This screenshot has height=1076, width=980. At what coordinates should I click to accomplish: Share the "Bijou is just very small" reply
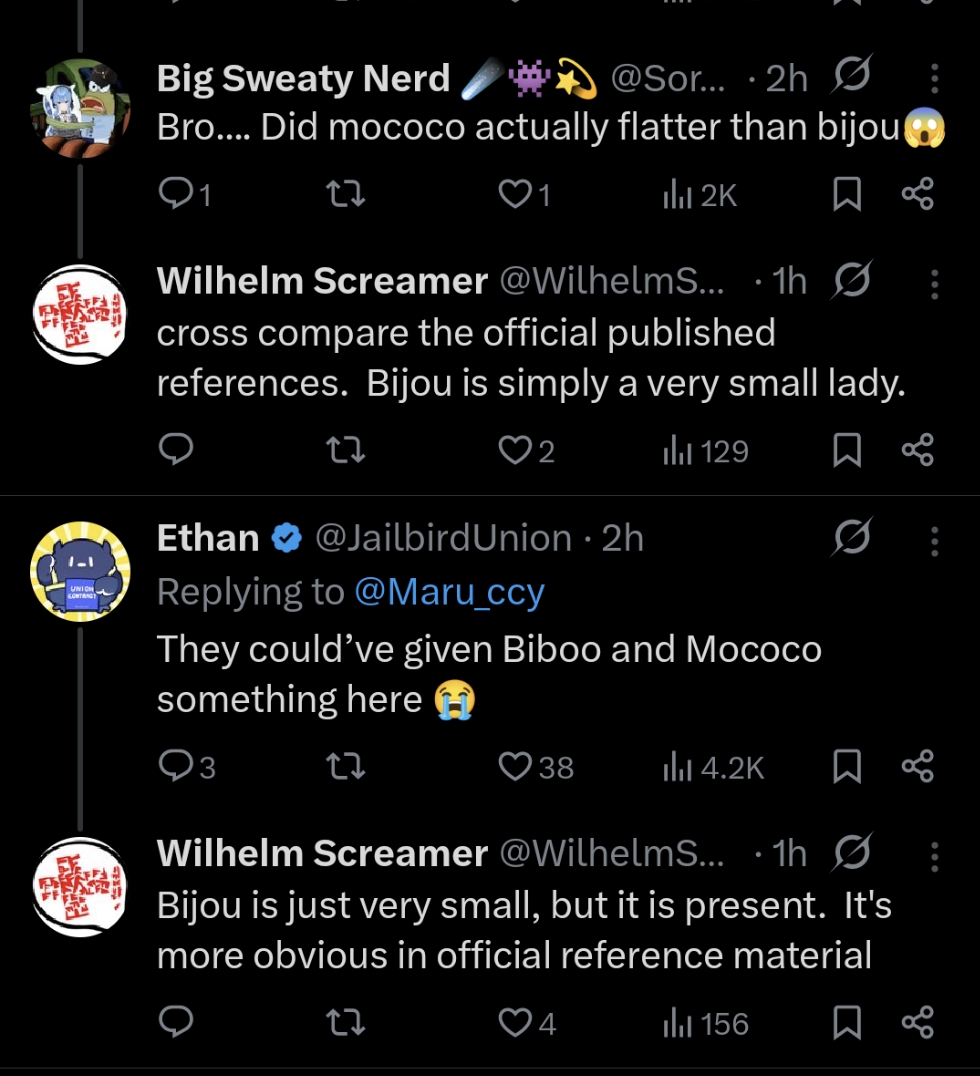point(917,1023)
